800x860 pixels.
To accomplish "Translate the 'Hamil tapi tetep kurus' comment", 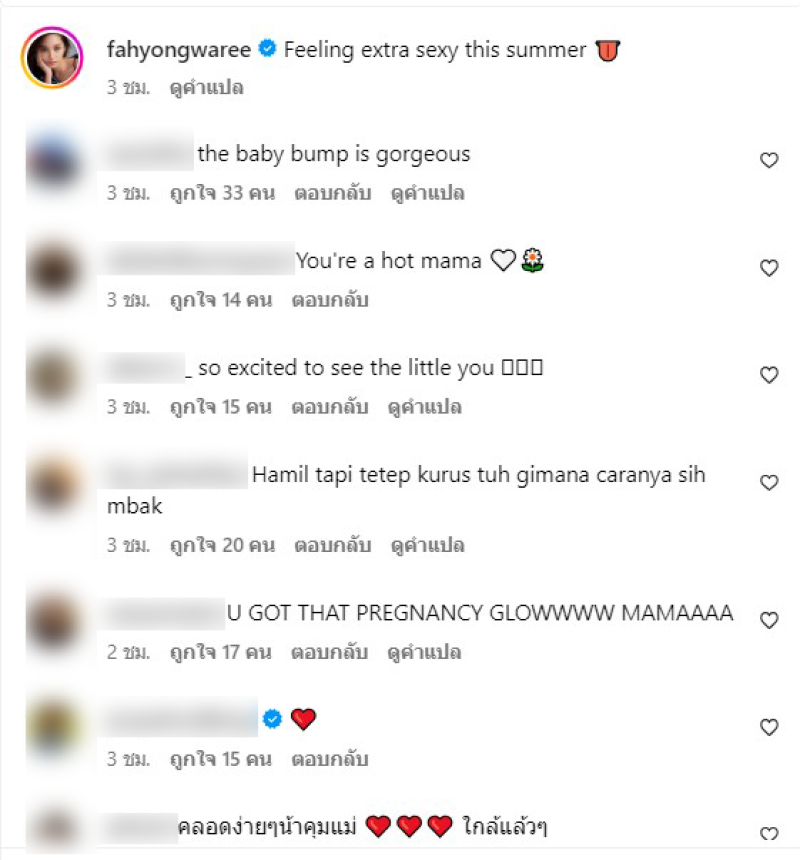I will [428, 546].
